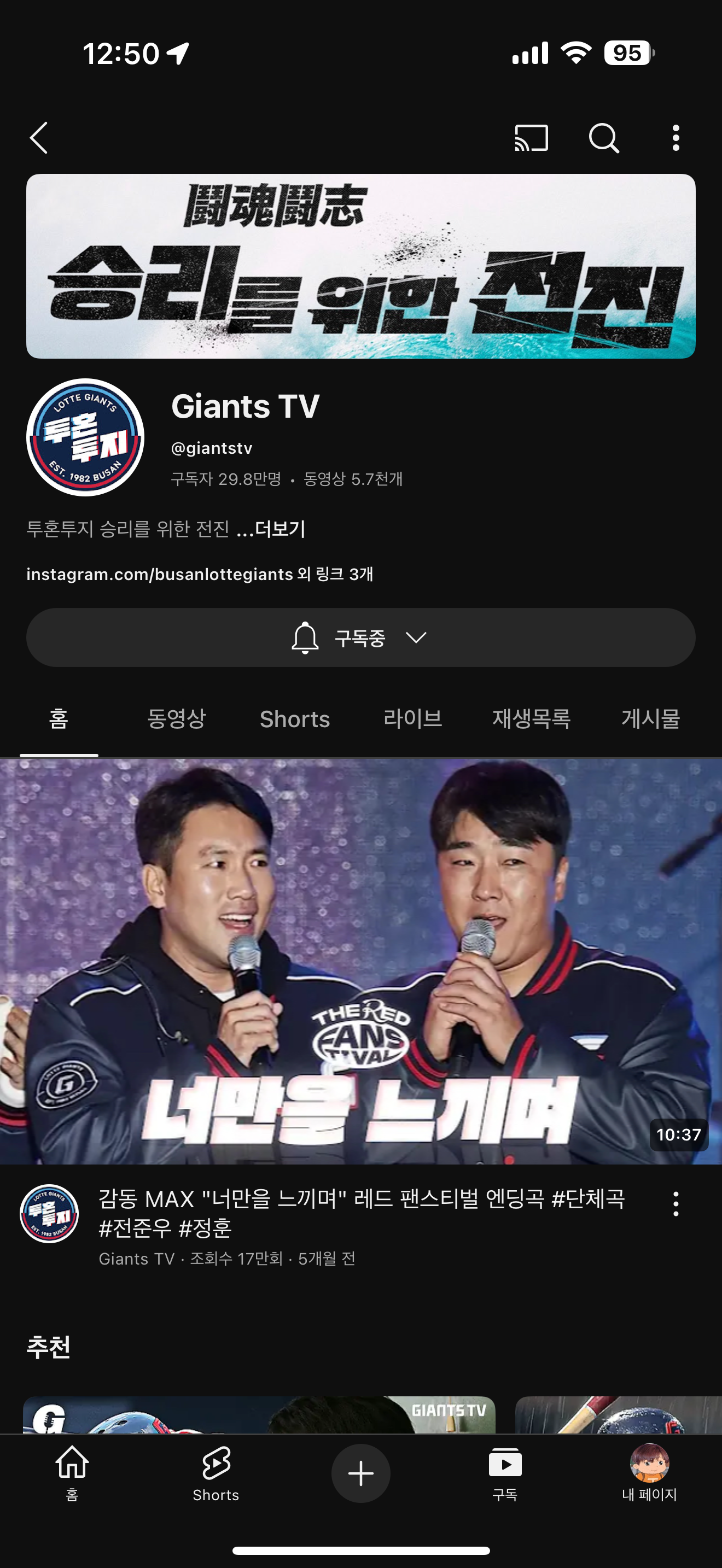Open the 구독중 subscription options
Image resolution: width=722 pixels, height=1568 pixels.
(x=360, y=637)
